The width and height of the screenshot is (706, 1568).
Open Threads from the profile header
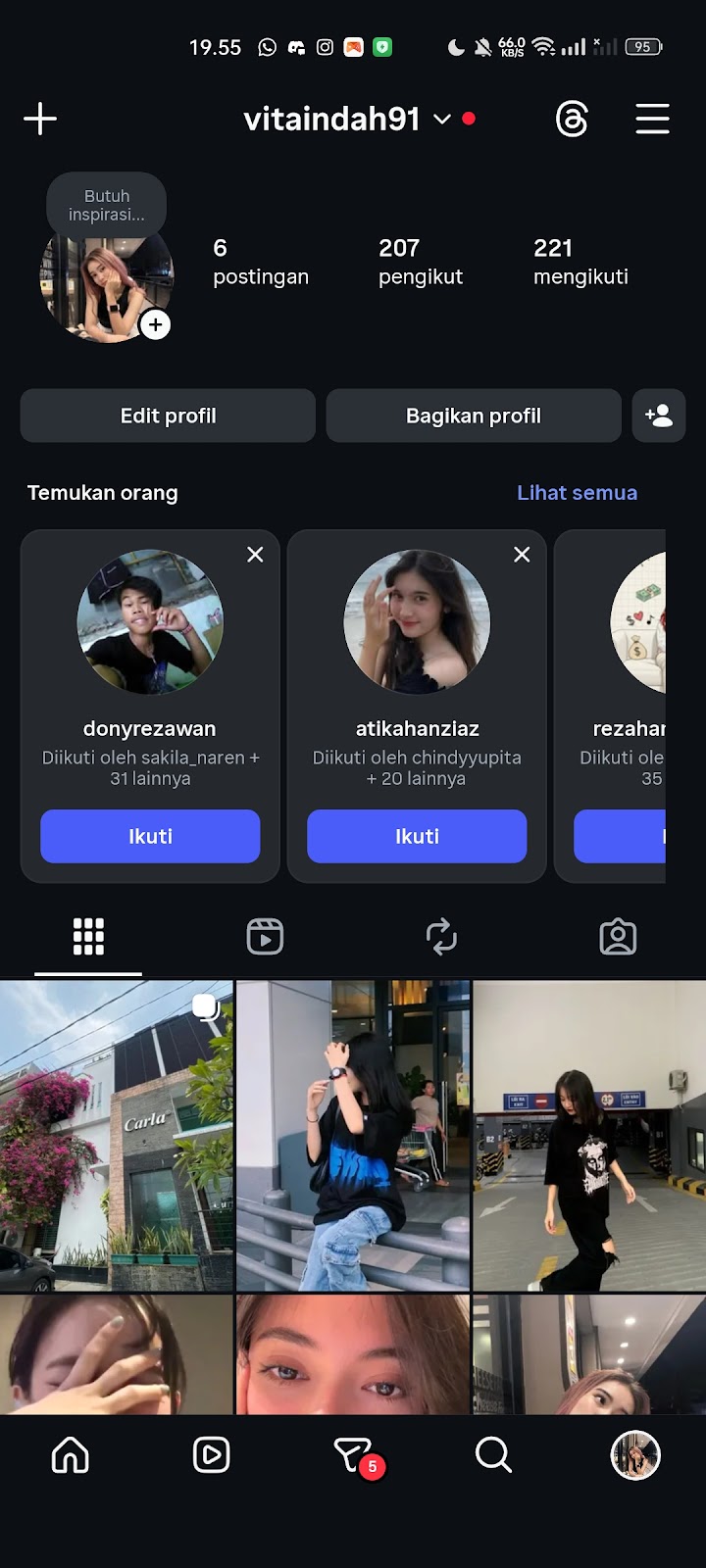click(x=572, y=120)
